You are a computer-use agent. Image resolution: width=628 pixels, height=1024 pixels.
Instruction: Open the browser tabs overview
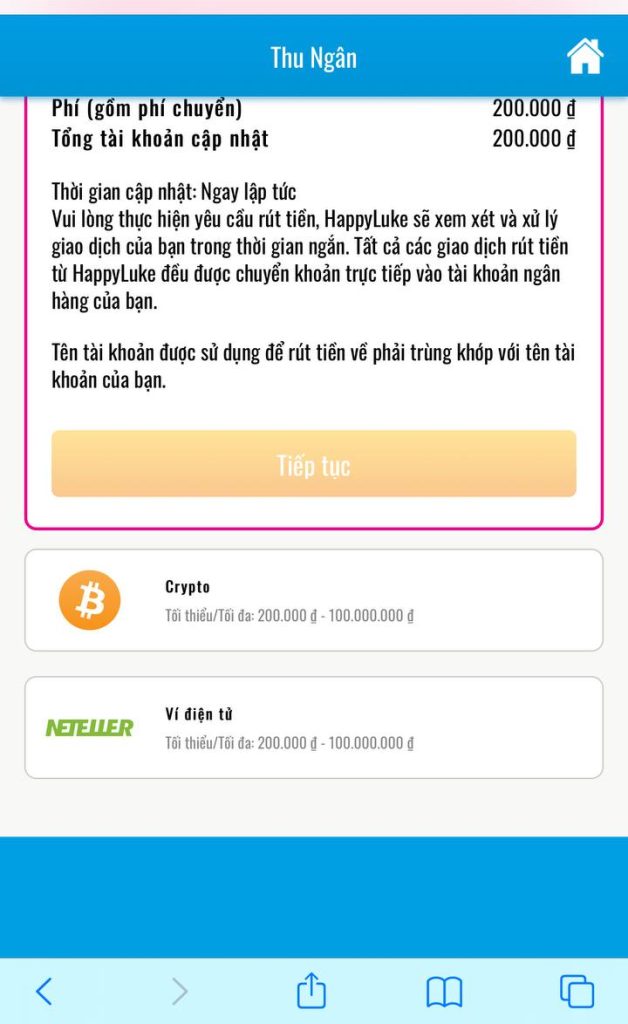576,991
